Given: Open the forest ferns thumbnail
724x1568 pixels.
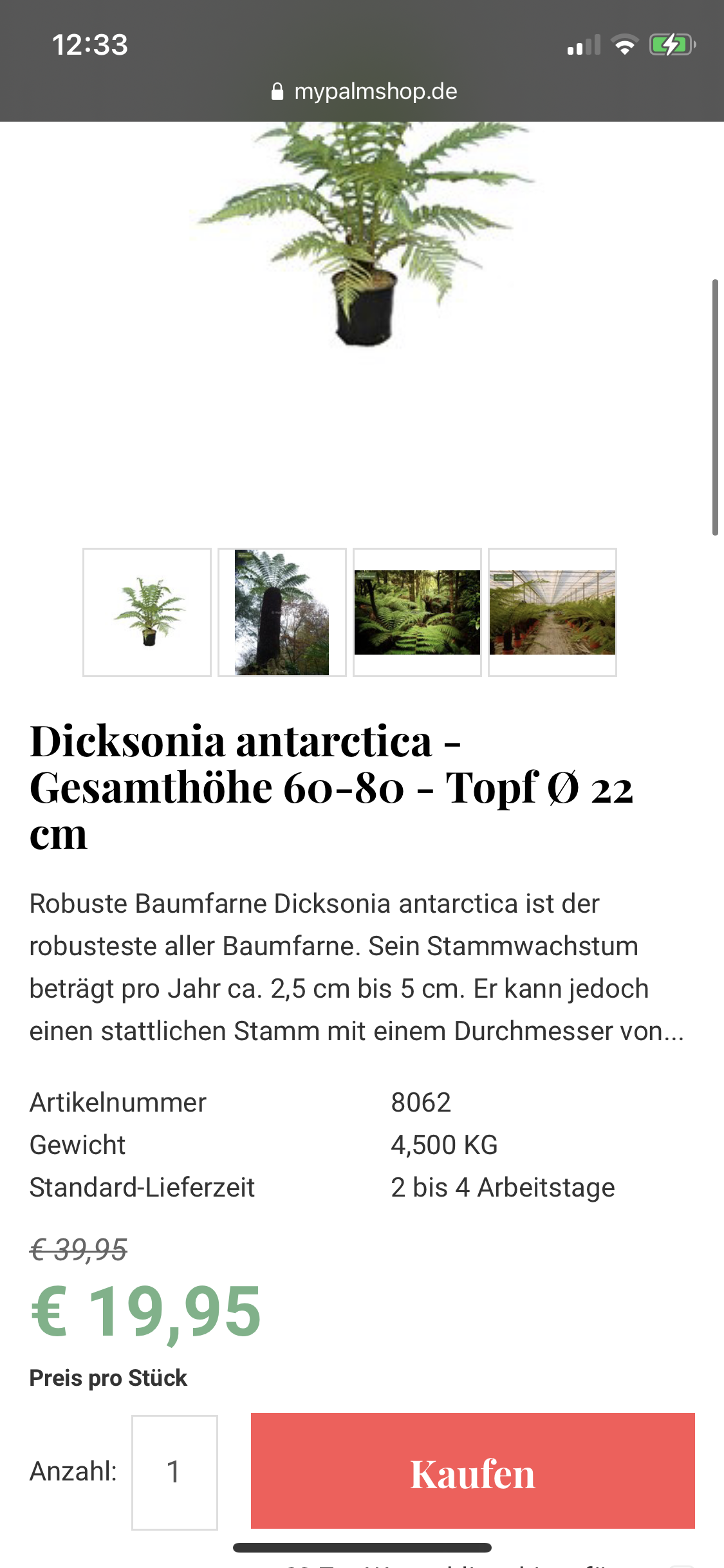Looking at the screenshot, I should (417, 612).
